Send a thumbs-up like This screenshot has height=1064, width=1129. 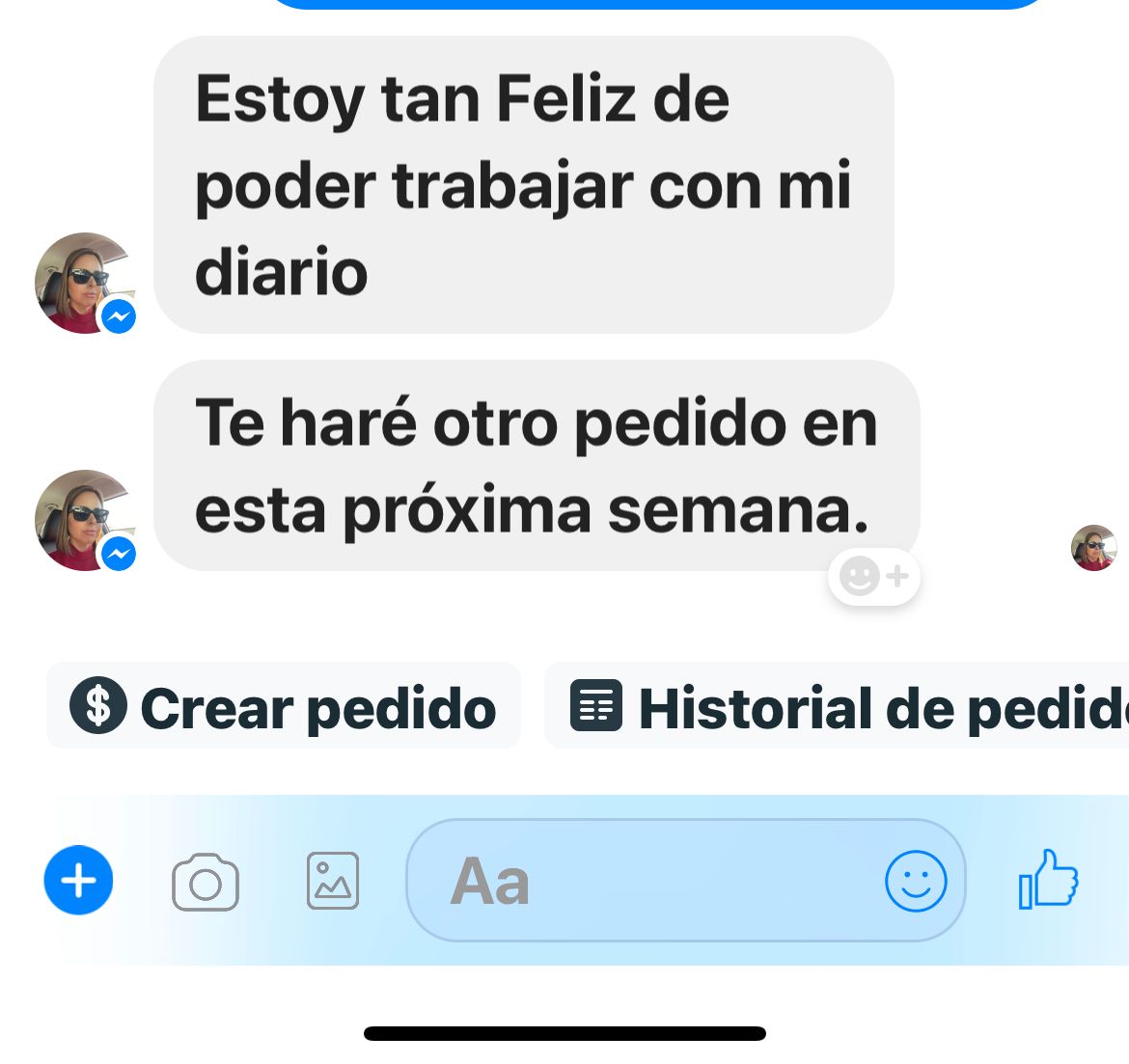tap(1048, 879)
